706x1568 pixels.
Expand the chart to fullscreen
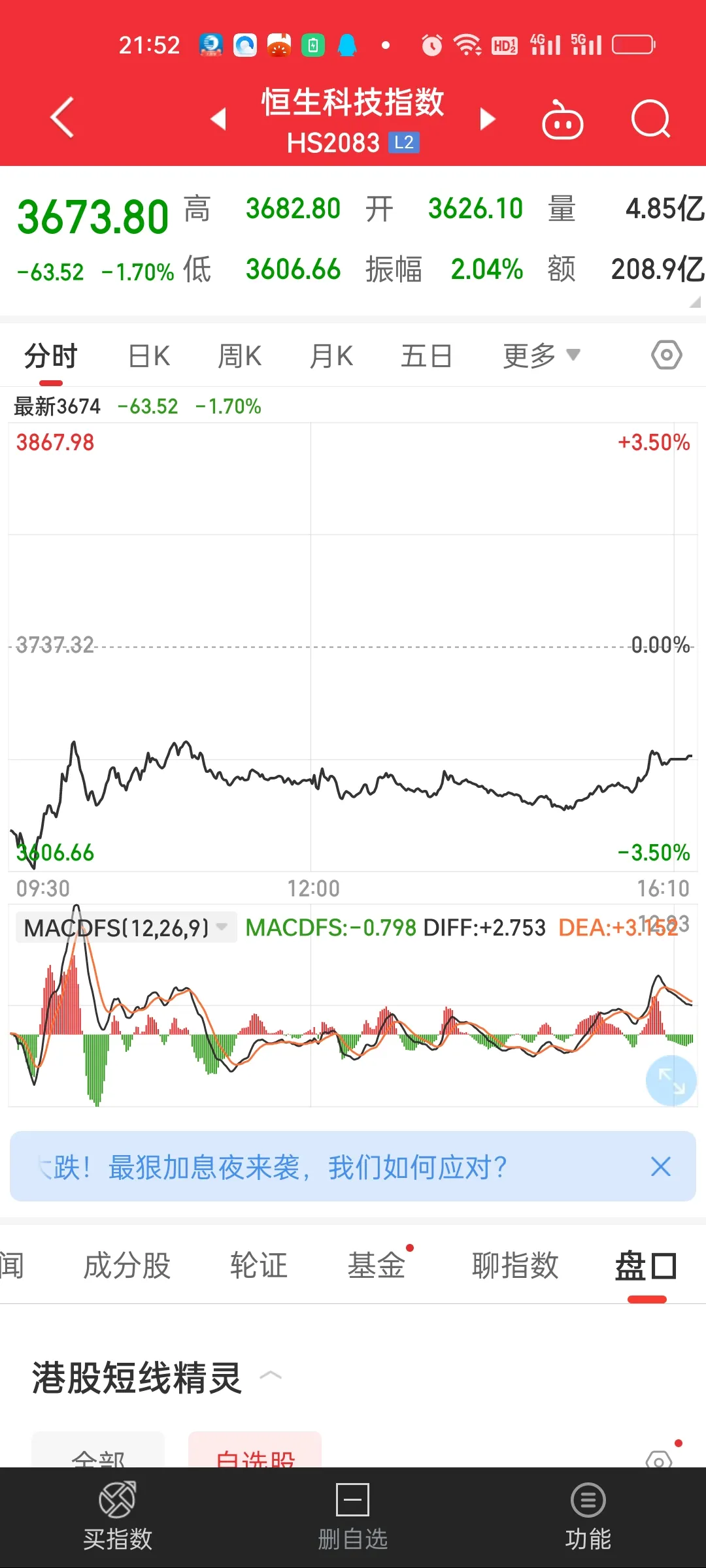point(671,1081)
